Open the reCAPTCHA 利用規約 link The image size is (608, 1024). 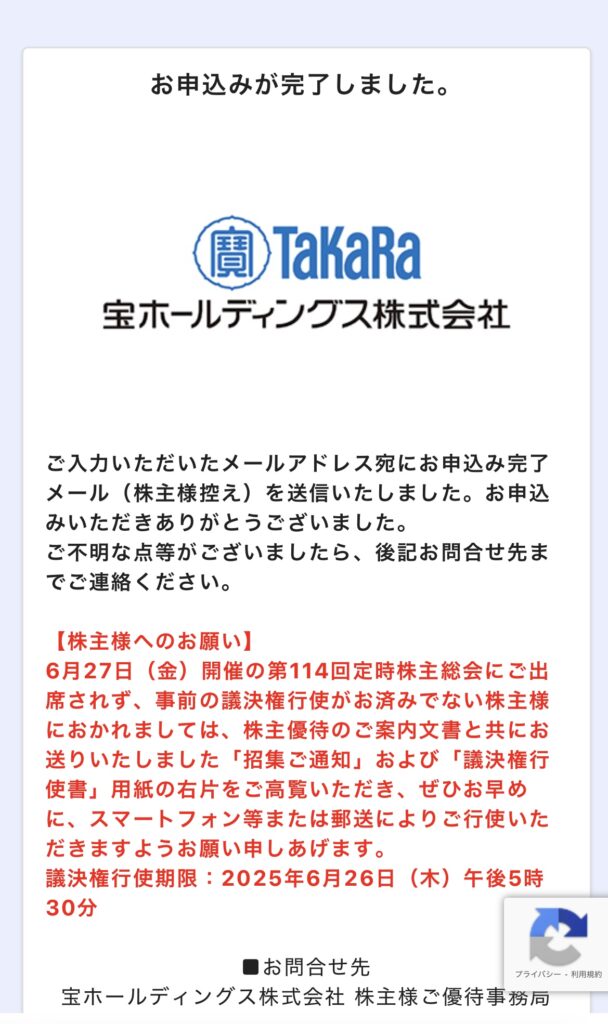point(586,974)
